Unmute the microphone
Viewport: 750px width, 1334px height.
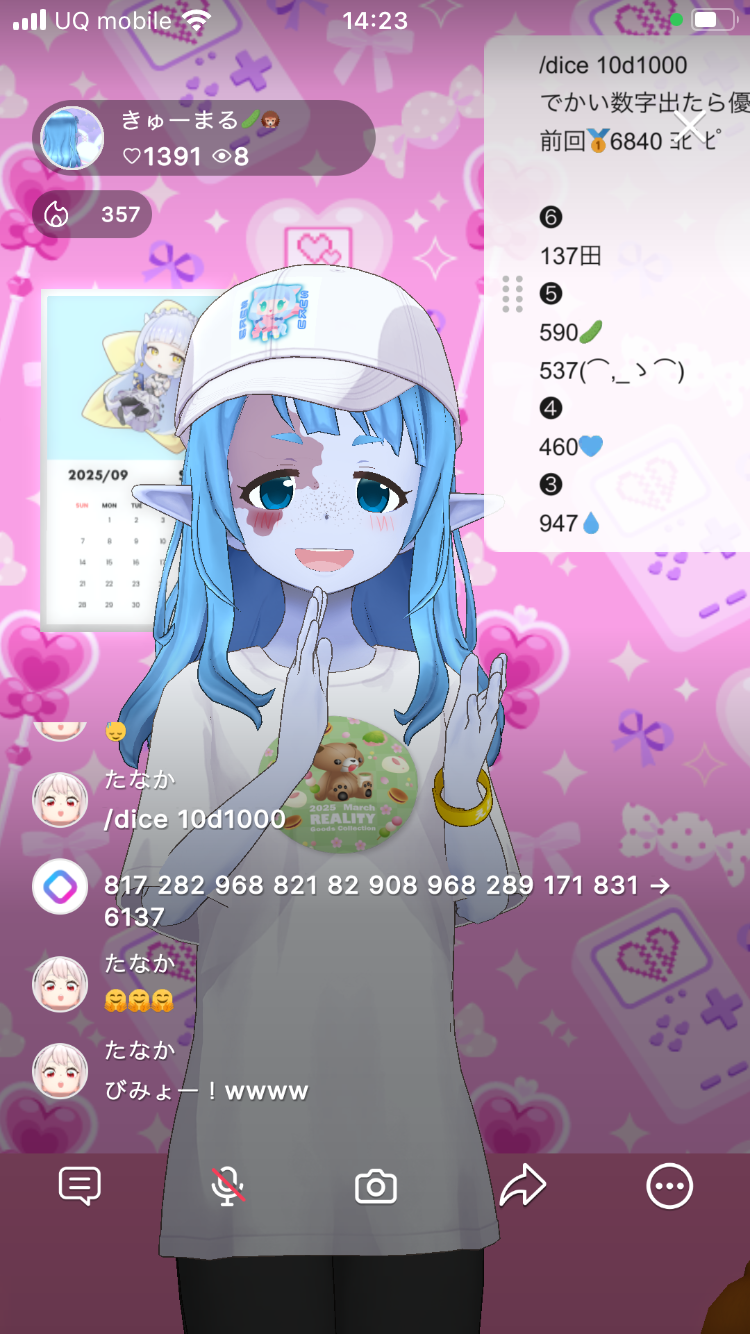click(x=228, y=1187)
